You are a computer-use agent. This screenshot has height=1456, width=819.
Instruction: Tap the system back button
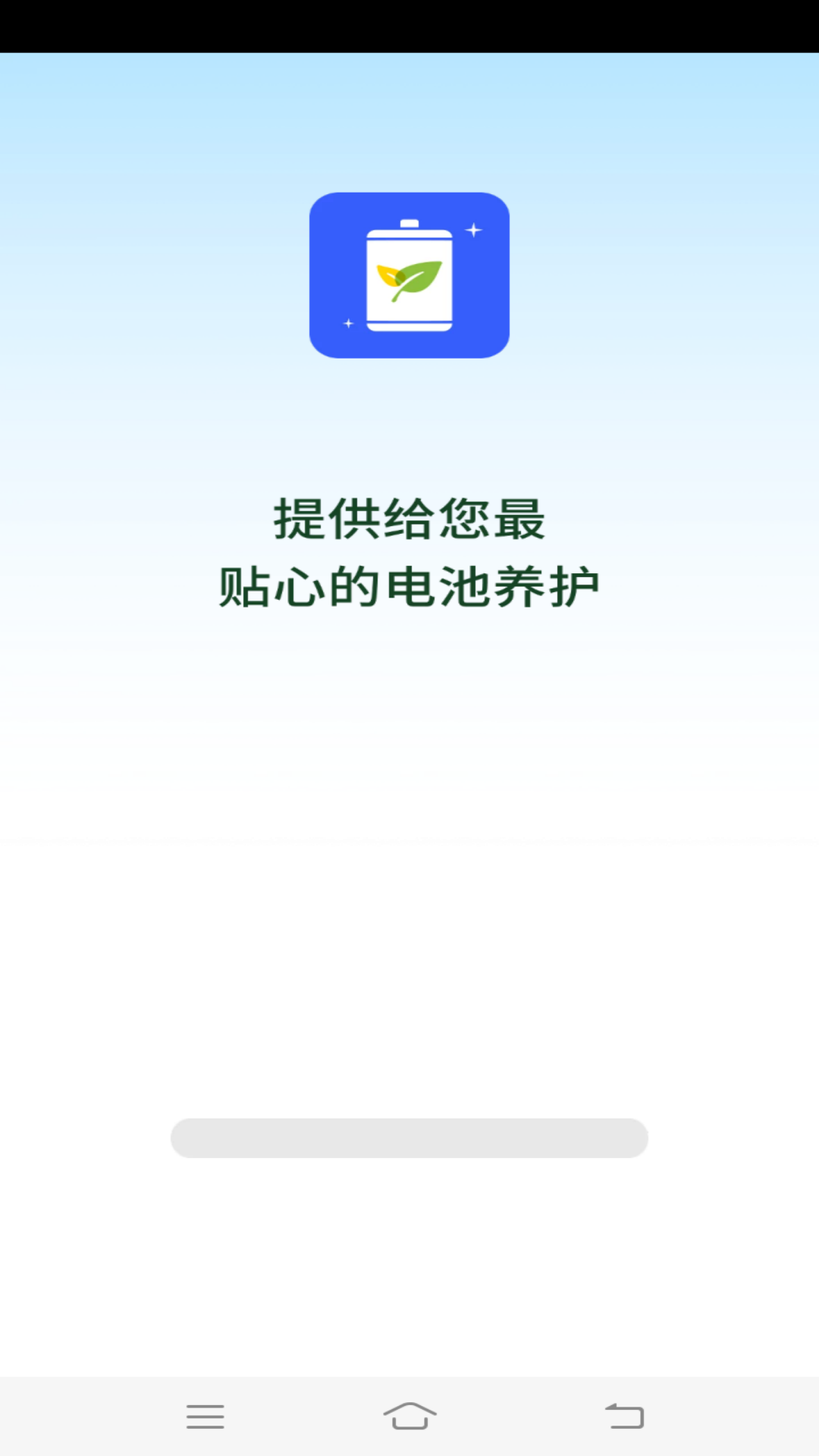pyautogui.click(x=624, y=1416)
